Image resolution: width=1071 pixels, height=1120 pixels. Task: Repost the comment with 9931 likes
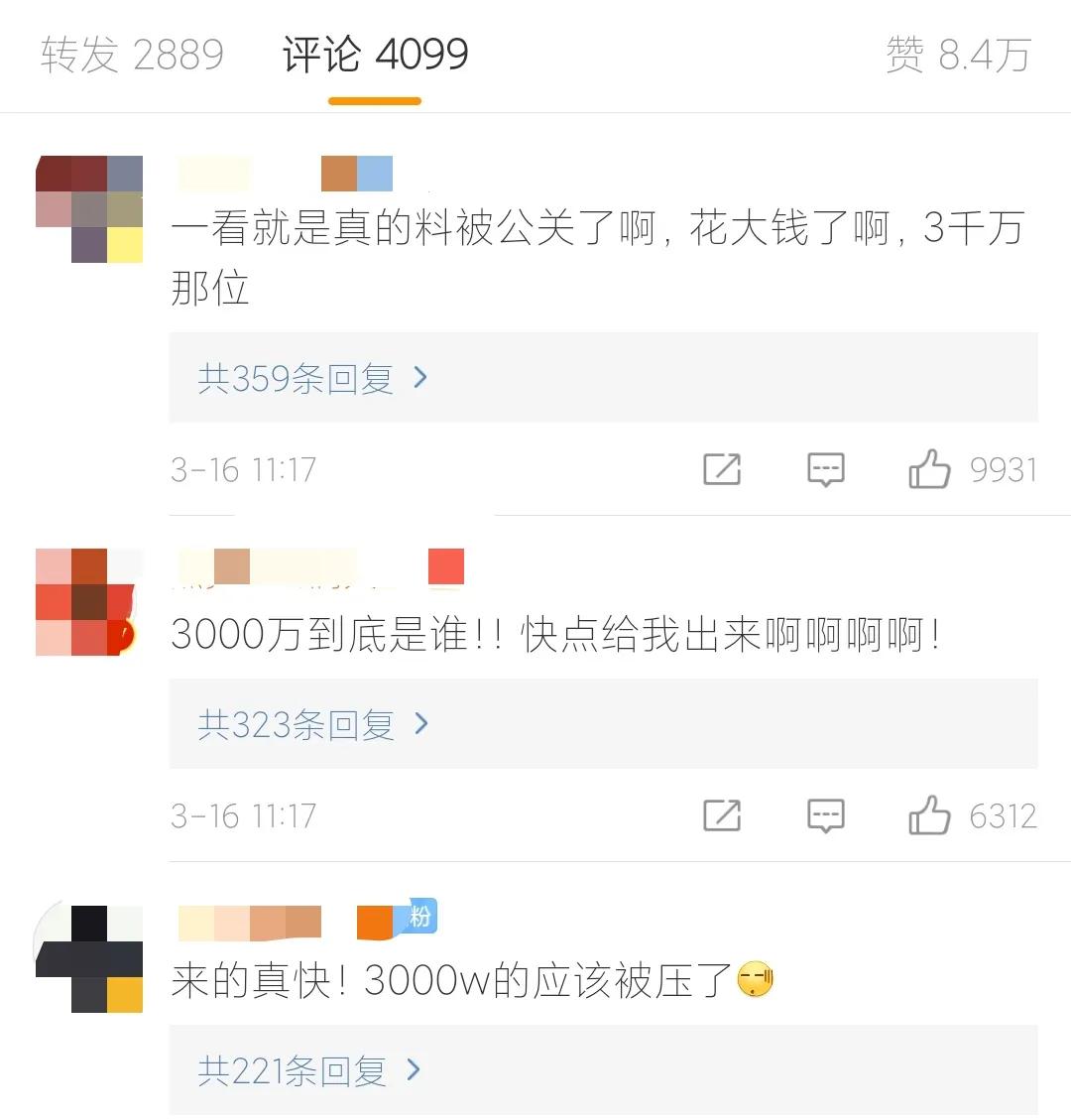click(x=722, y=469)
